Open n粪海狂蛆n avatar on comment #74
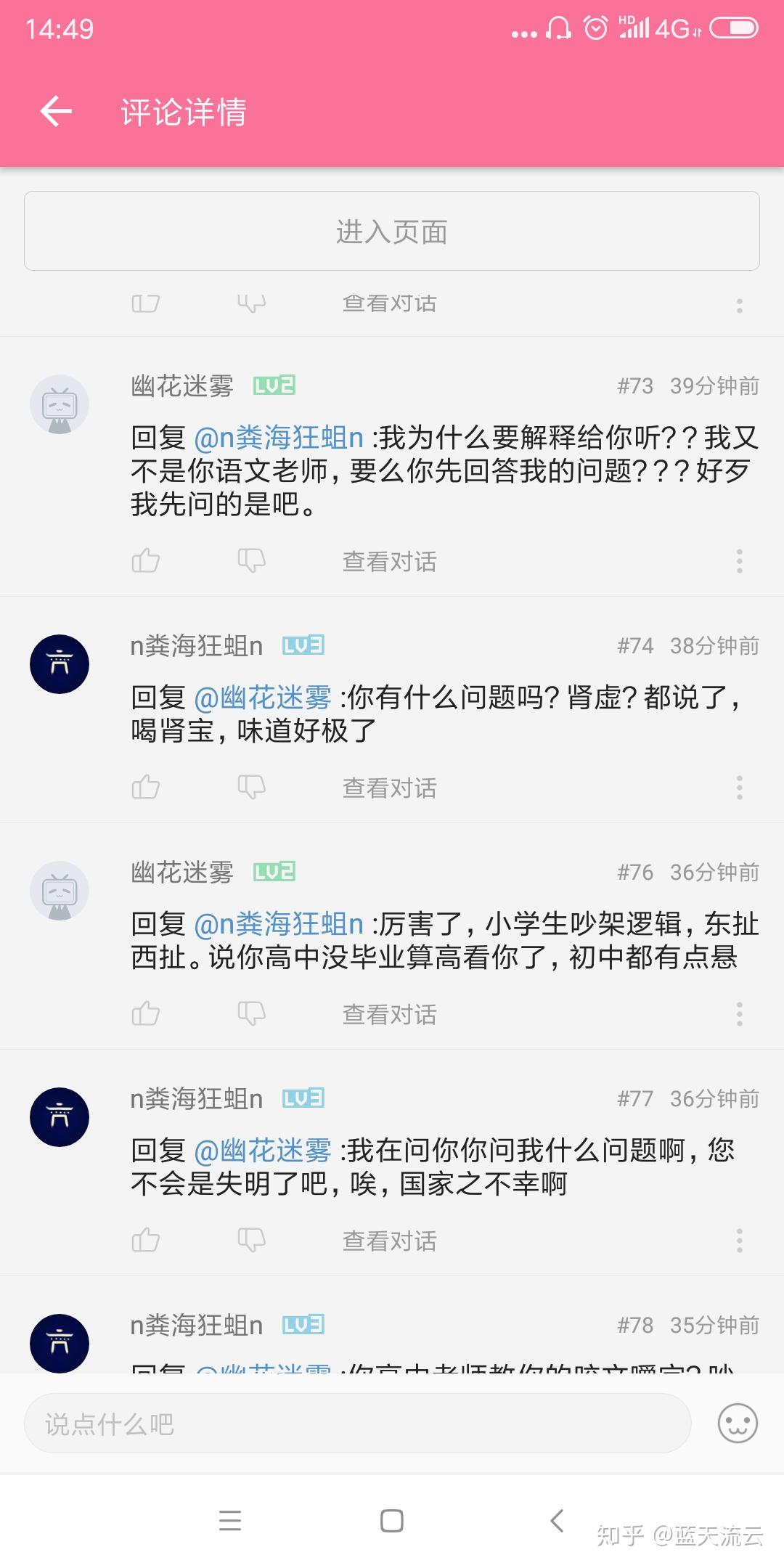 [60, 664]
